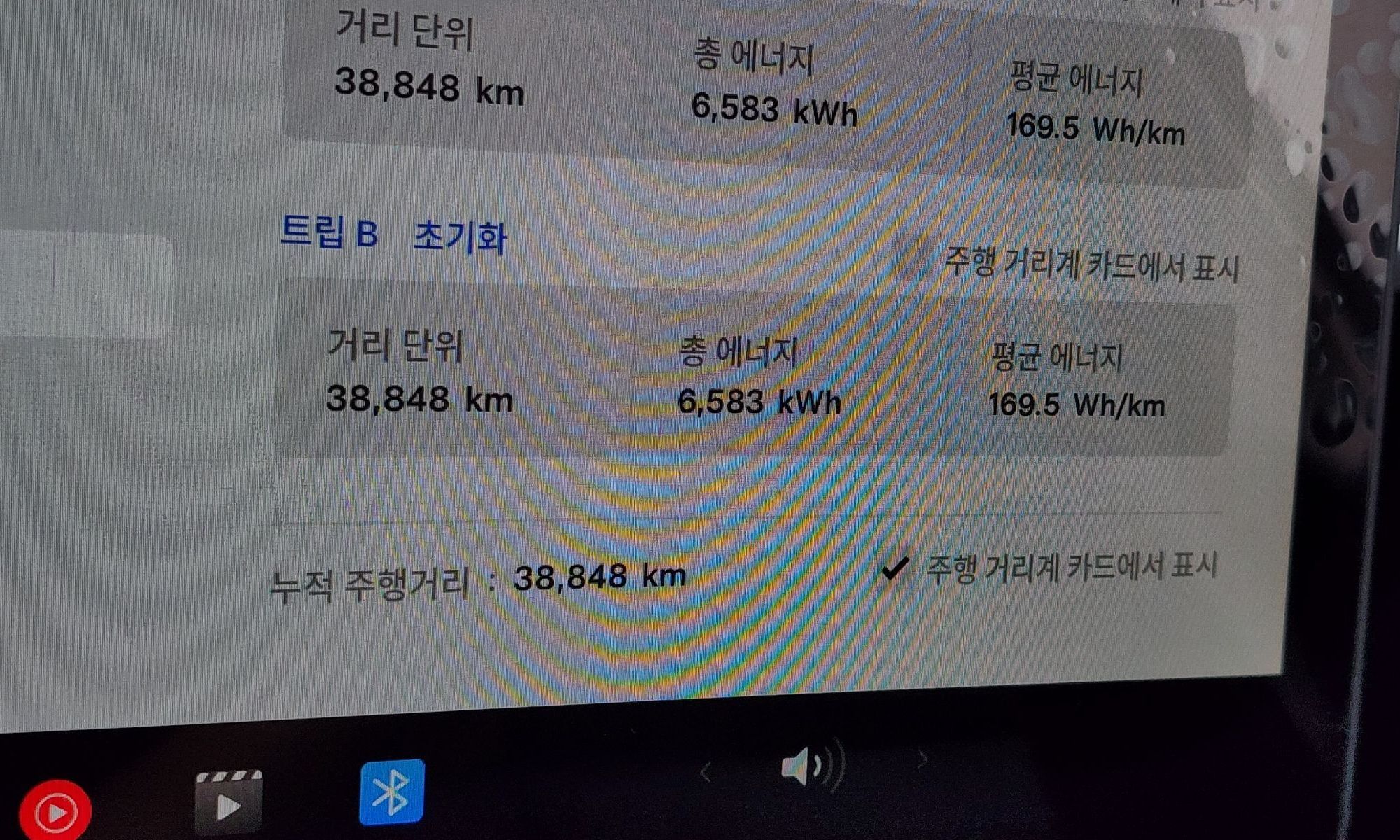Viewport: 1400px width, 840px height.
Task: Lower volume with the left arrow
Action: tap(705, 773)
